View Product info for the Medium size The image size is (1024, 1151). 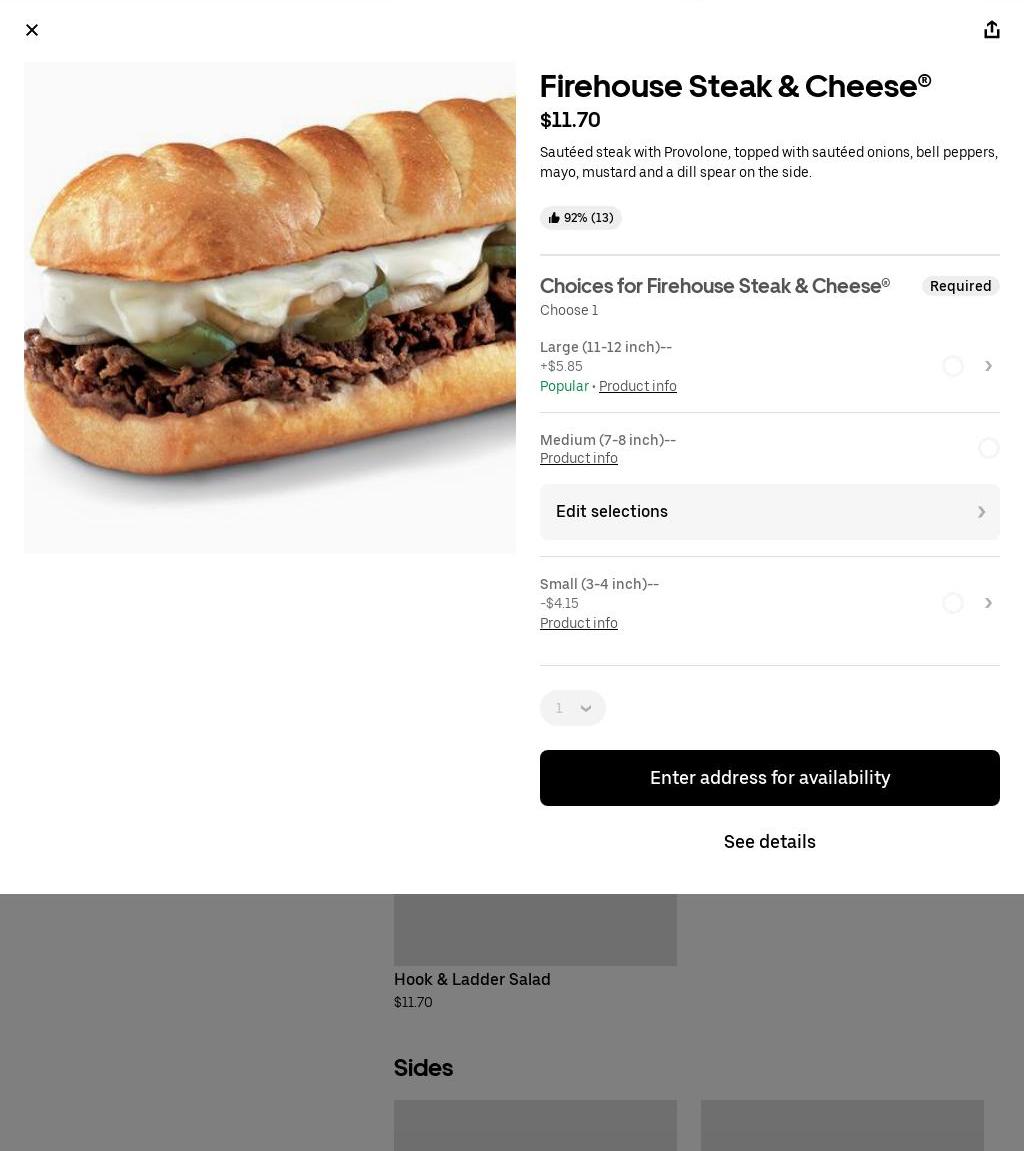point(579,459)
